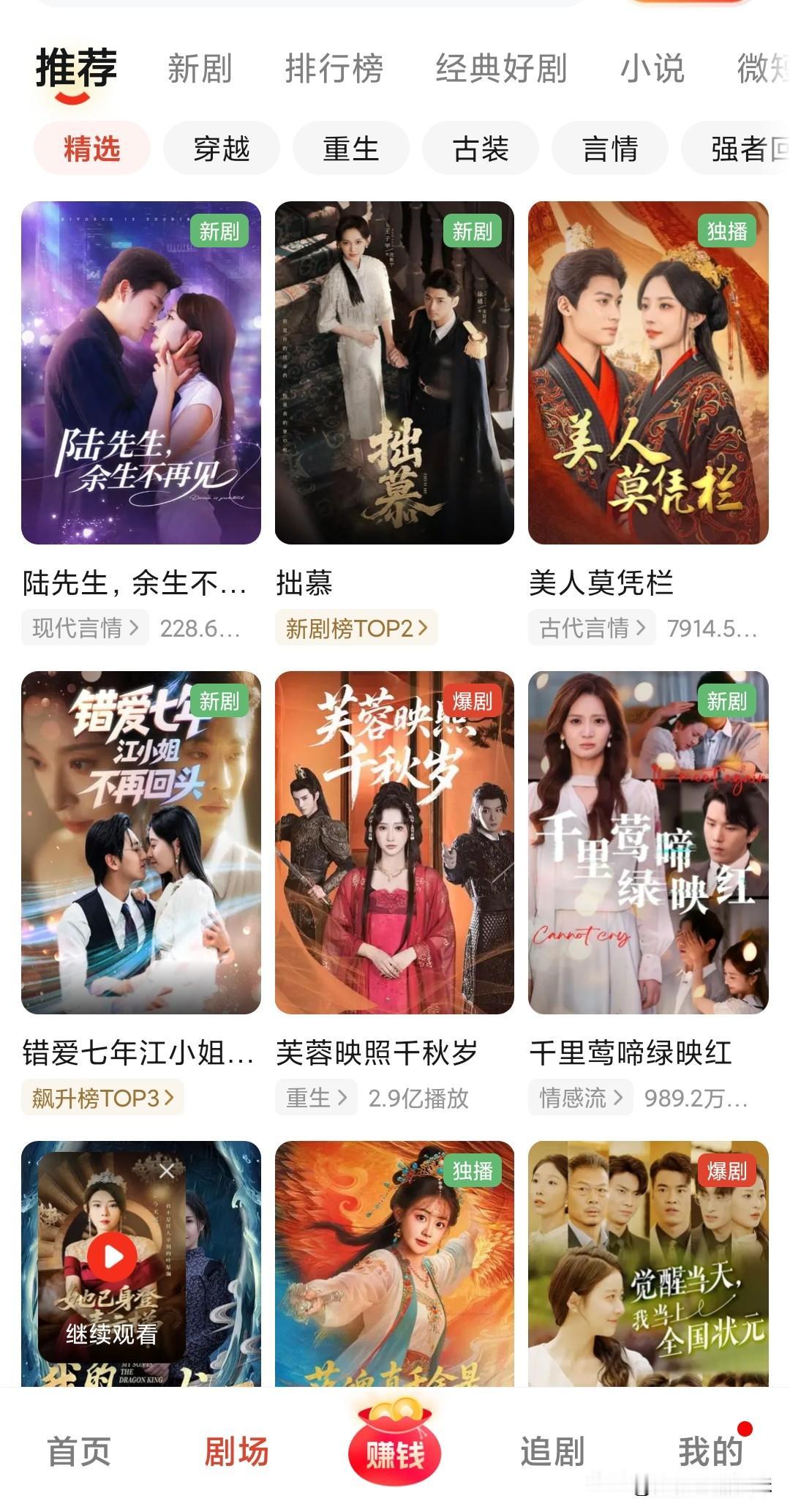Select the 言情 chip

pyautogui.click(x=610, y=149)
